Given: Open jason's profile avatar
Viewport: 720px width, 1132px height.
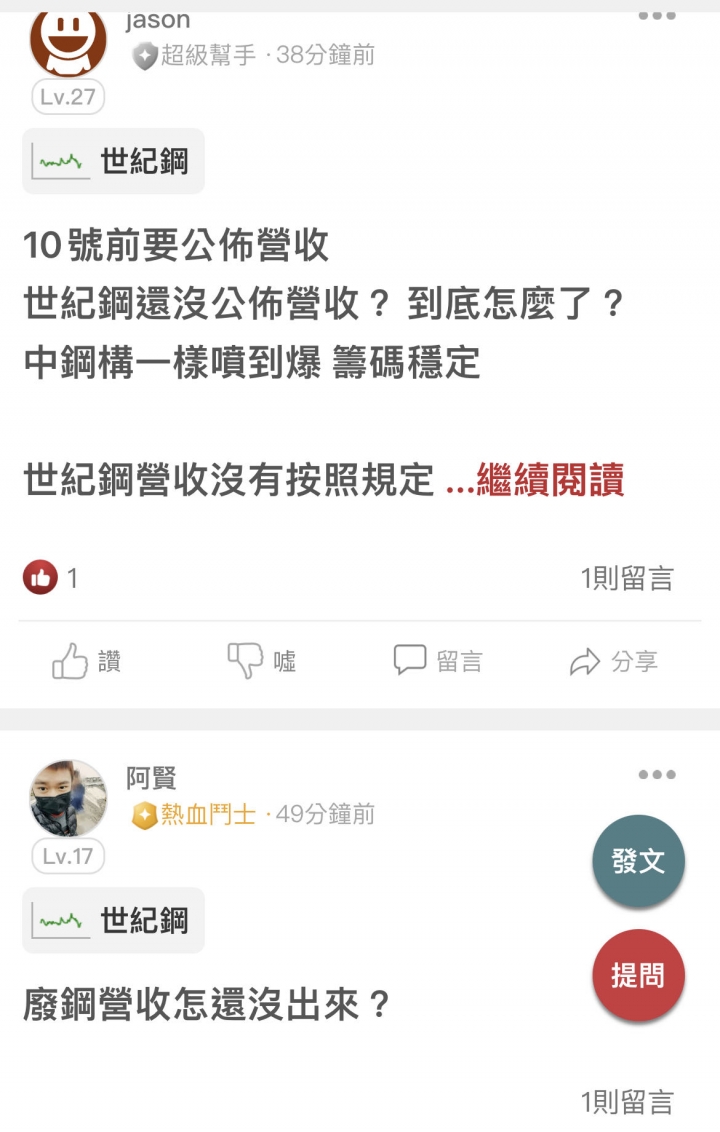Looking at the screenshot, I should (68, 42).
